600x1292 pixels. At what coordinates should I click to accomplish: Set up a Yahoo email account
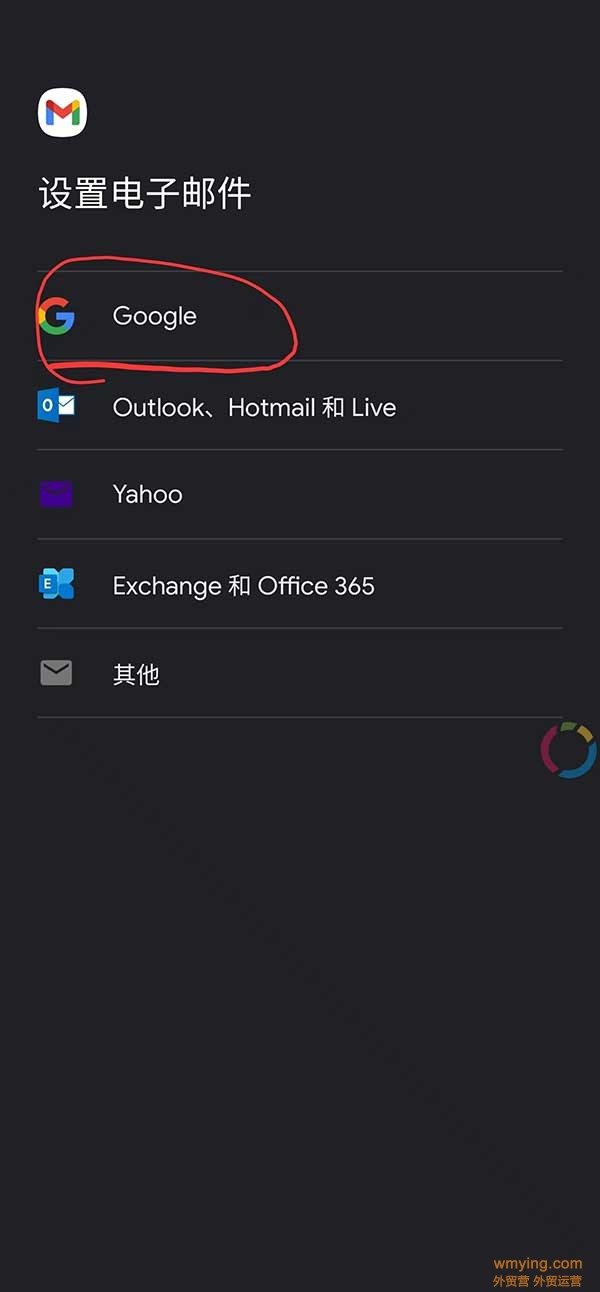300,495
